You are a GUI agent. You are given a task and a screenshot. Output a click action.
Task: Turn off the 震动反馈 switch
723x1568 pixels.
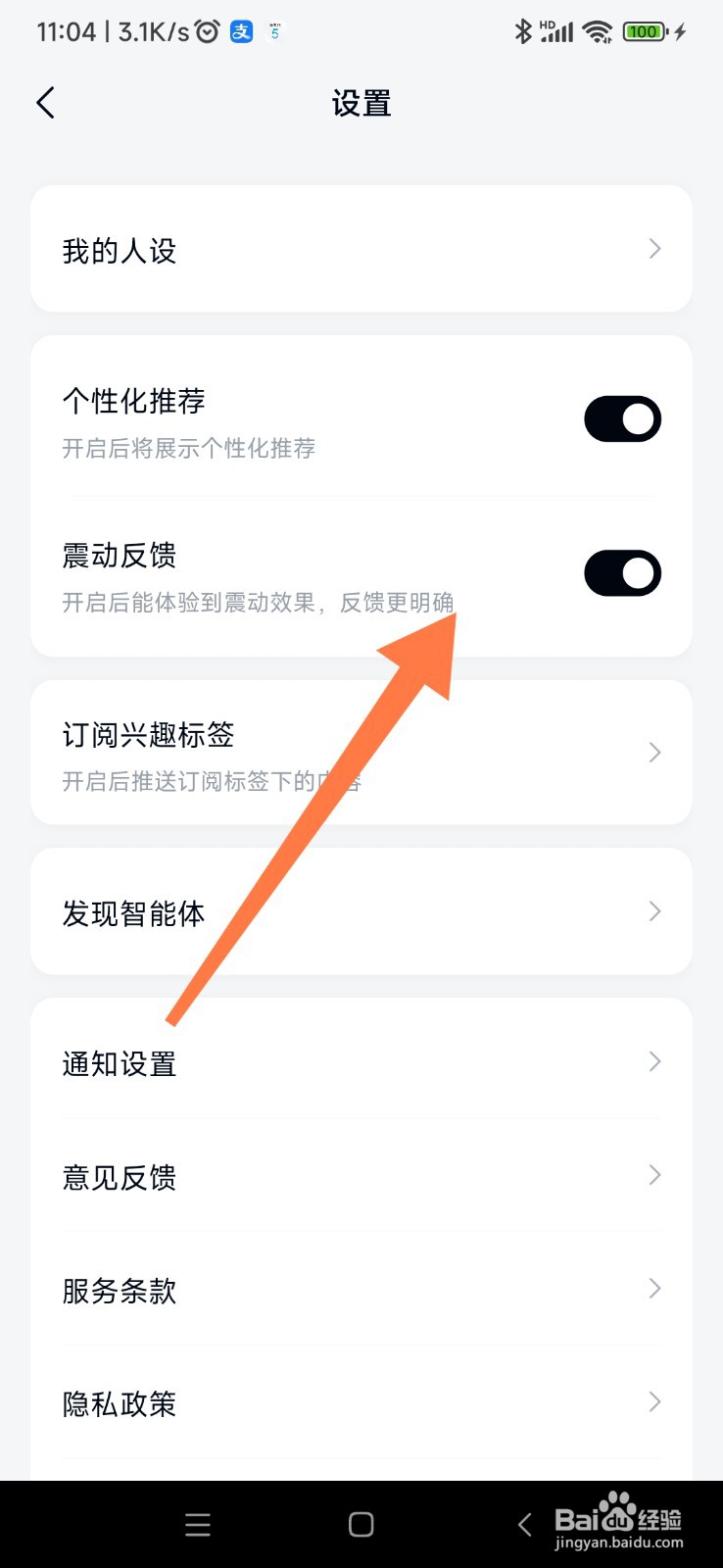623,572
